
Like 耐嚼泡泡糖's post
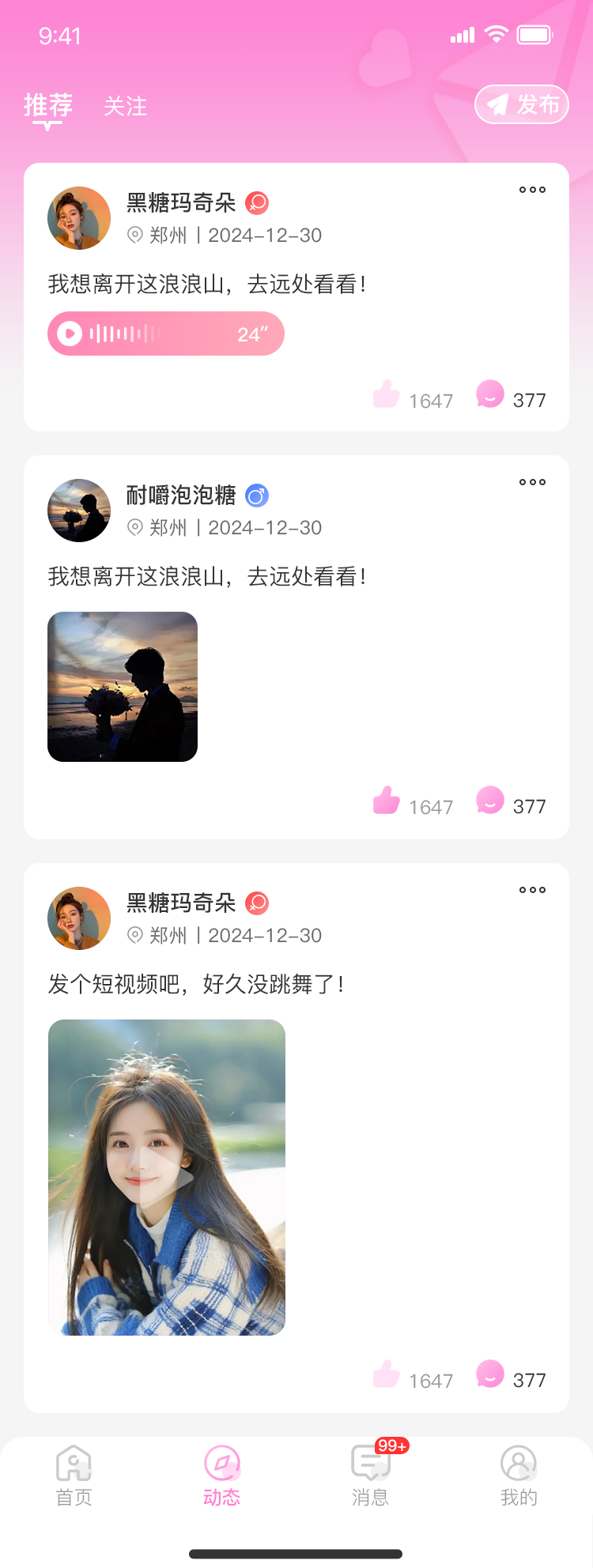click(387, 801)
